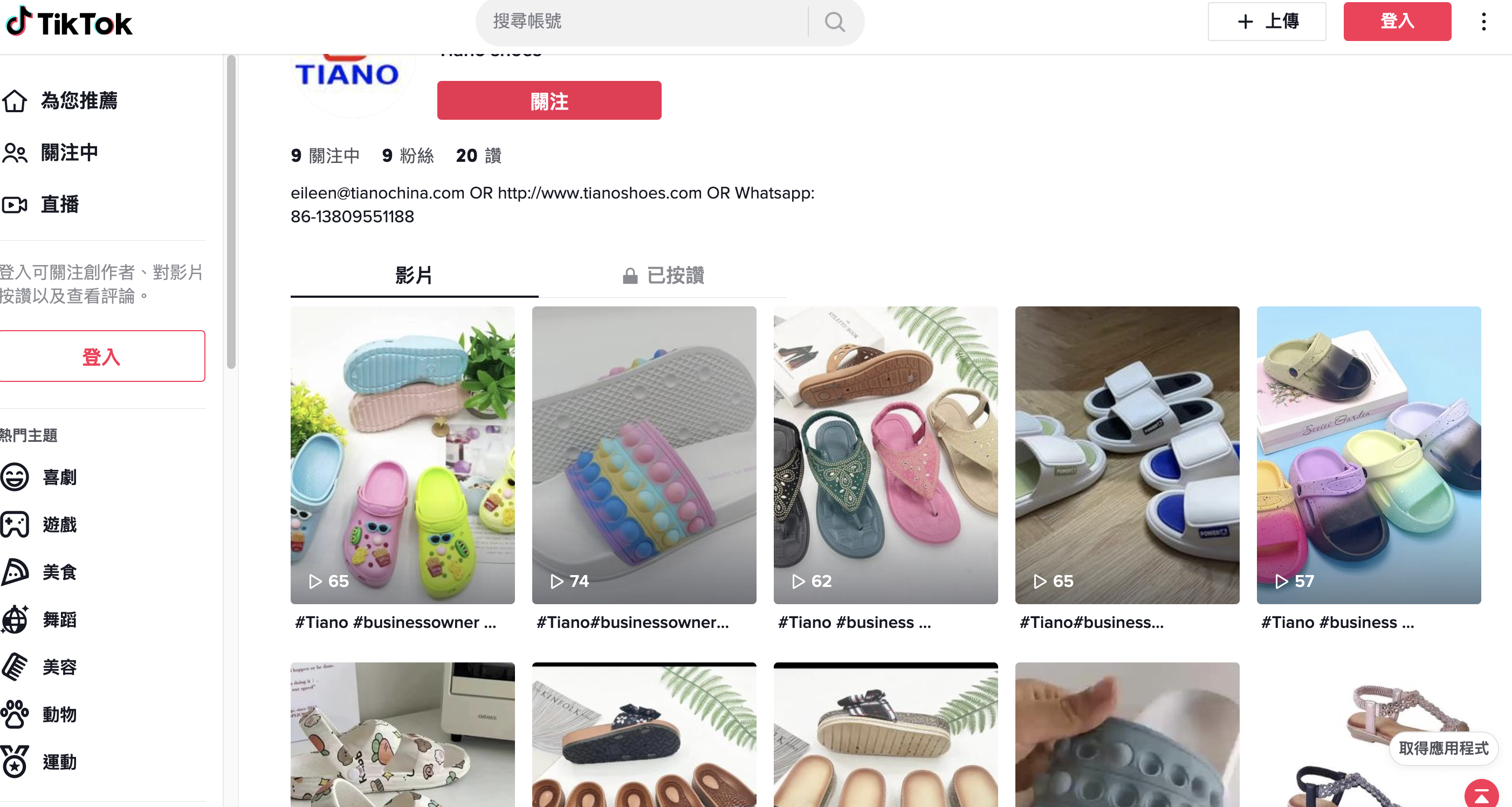Open the video with 74 views
The height and width of the screenshot is (807, 1512).
[644, 455]
